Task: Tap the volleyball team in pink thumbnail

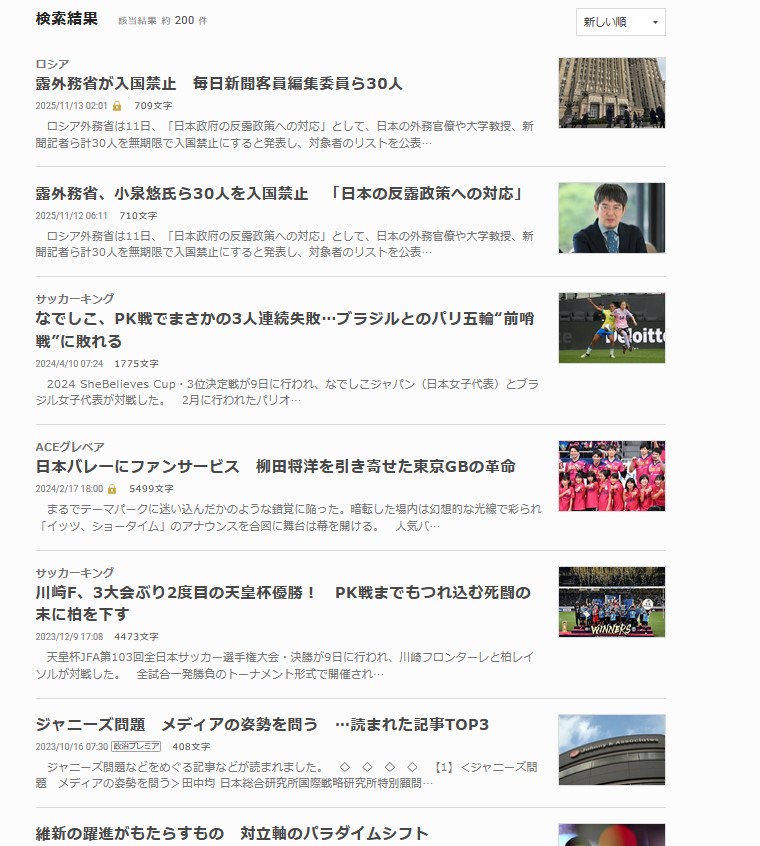Action: 611,476
